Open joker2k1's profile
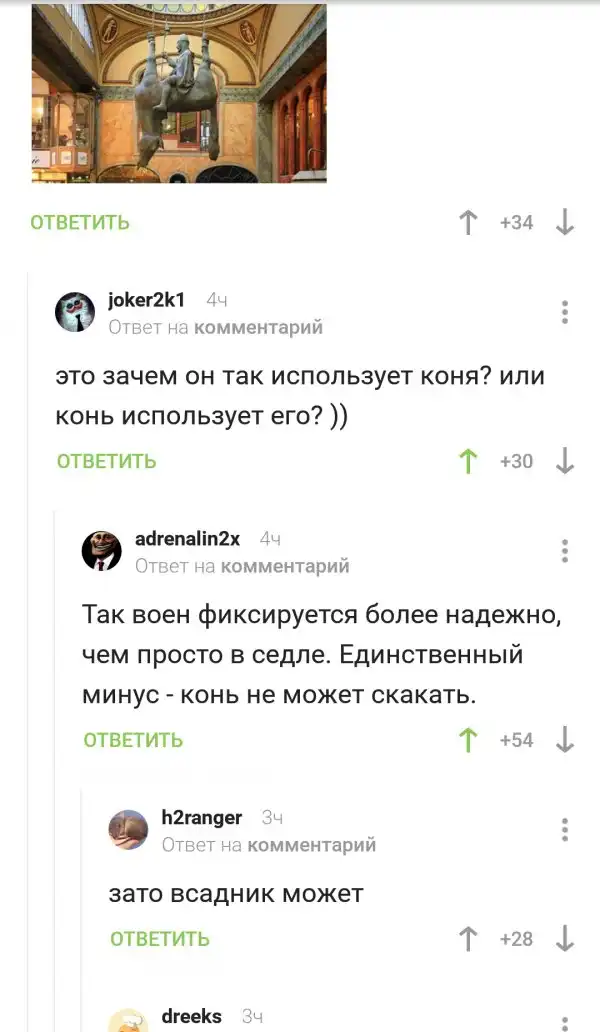The width and height of the screenshot is (600, 1032). pyautogui.click(x=145, y=299)
